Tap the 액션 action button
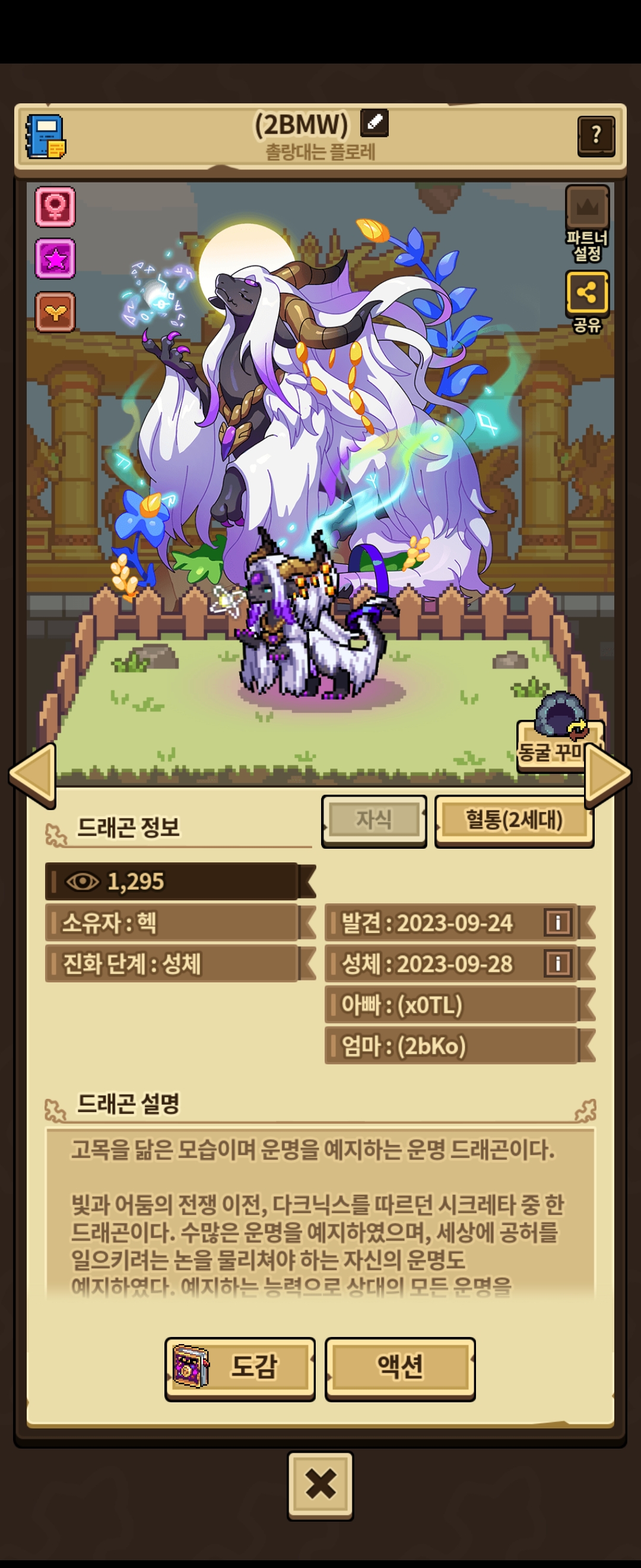 (x=399, y=1367)
